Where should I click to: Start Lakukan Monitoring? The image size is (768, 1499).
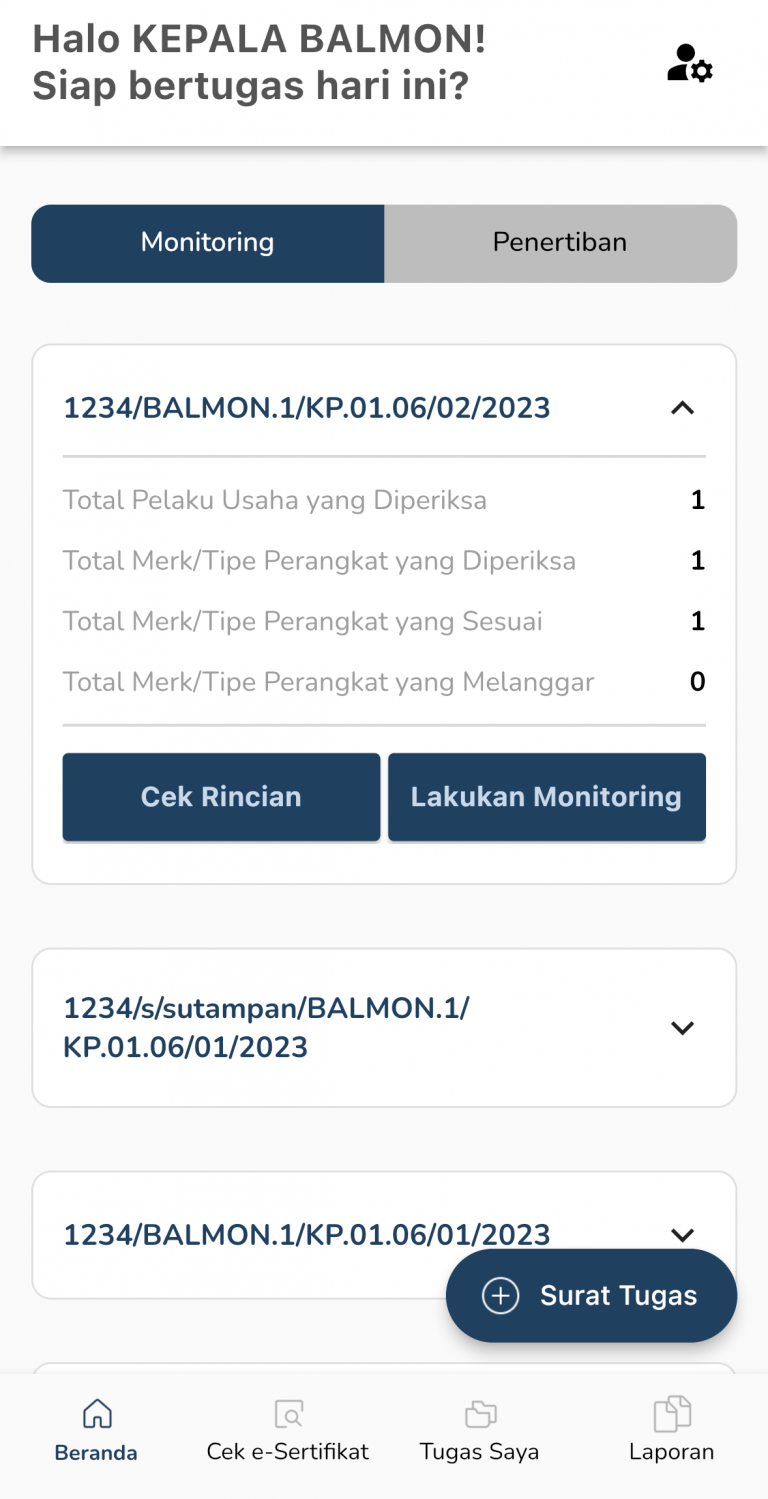(547, 797)
